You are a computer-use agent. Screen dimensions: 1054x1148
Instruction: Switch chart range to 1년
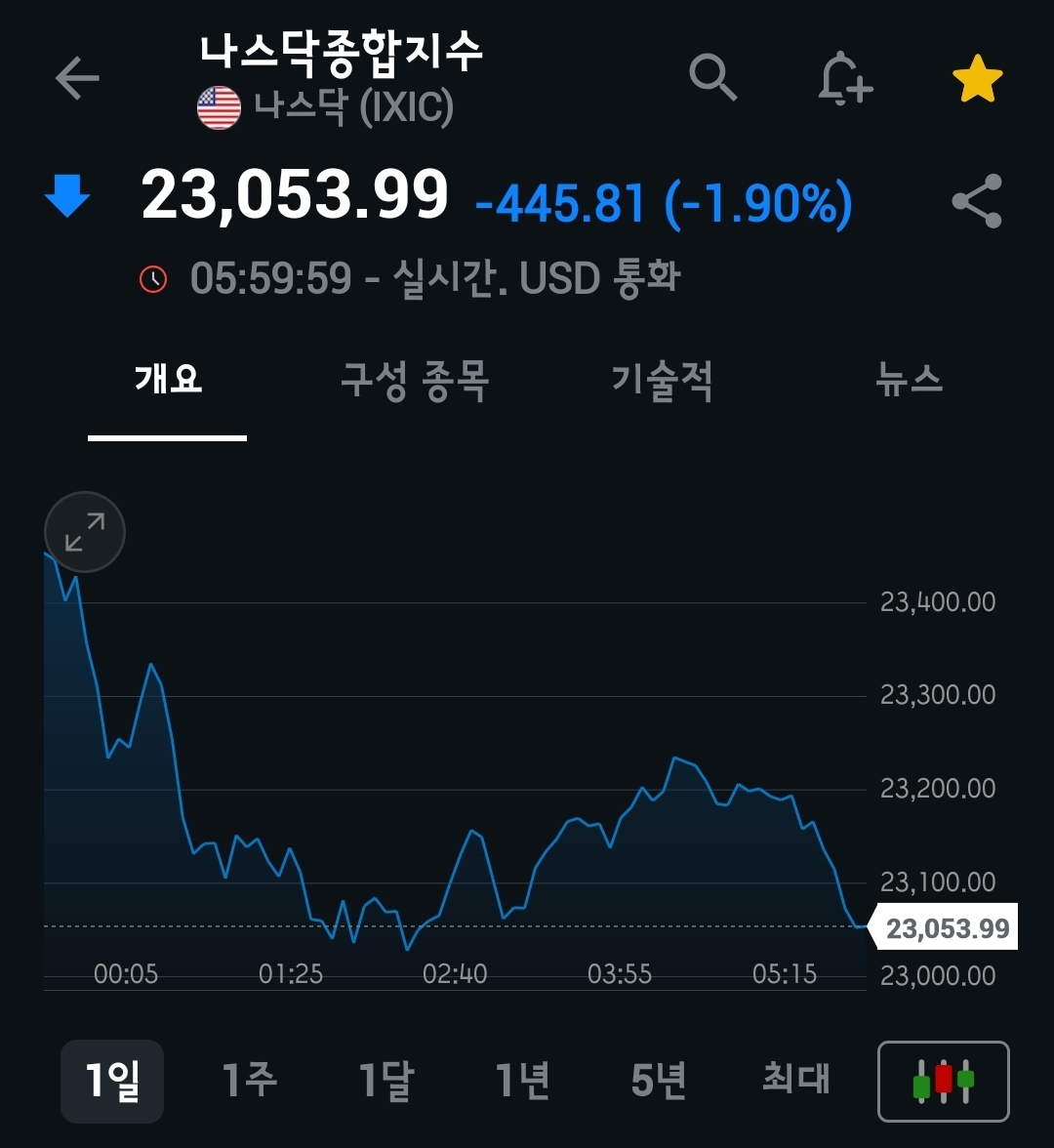point(523,1081)
